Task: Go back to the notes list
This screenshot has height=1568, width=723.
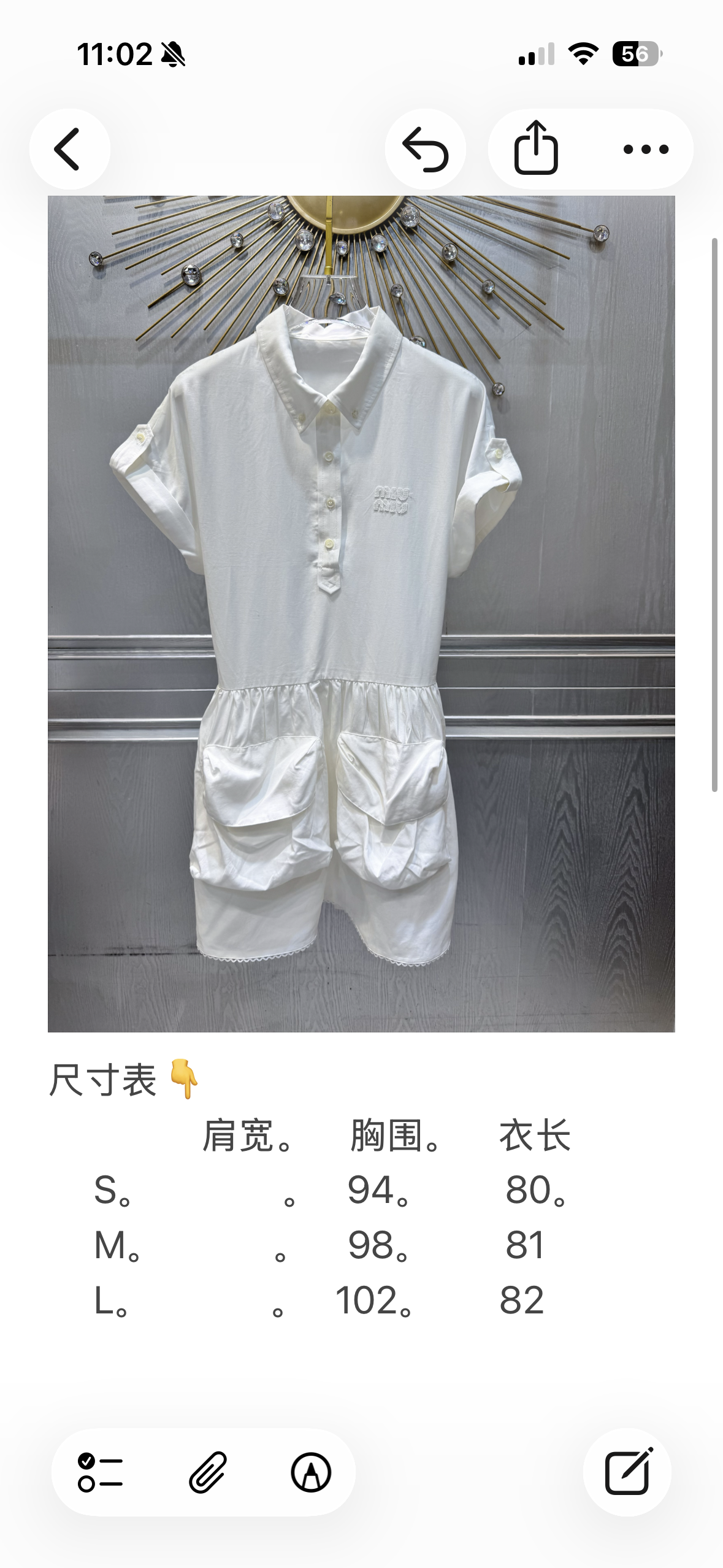Action: point(69,149)
